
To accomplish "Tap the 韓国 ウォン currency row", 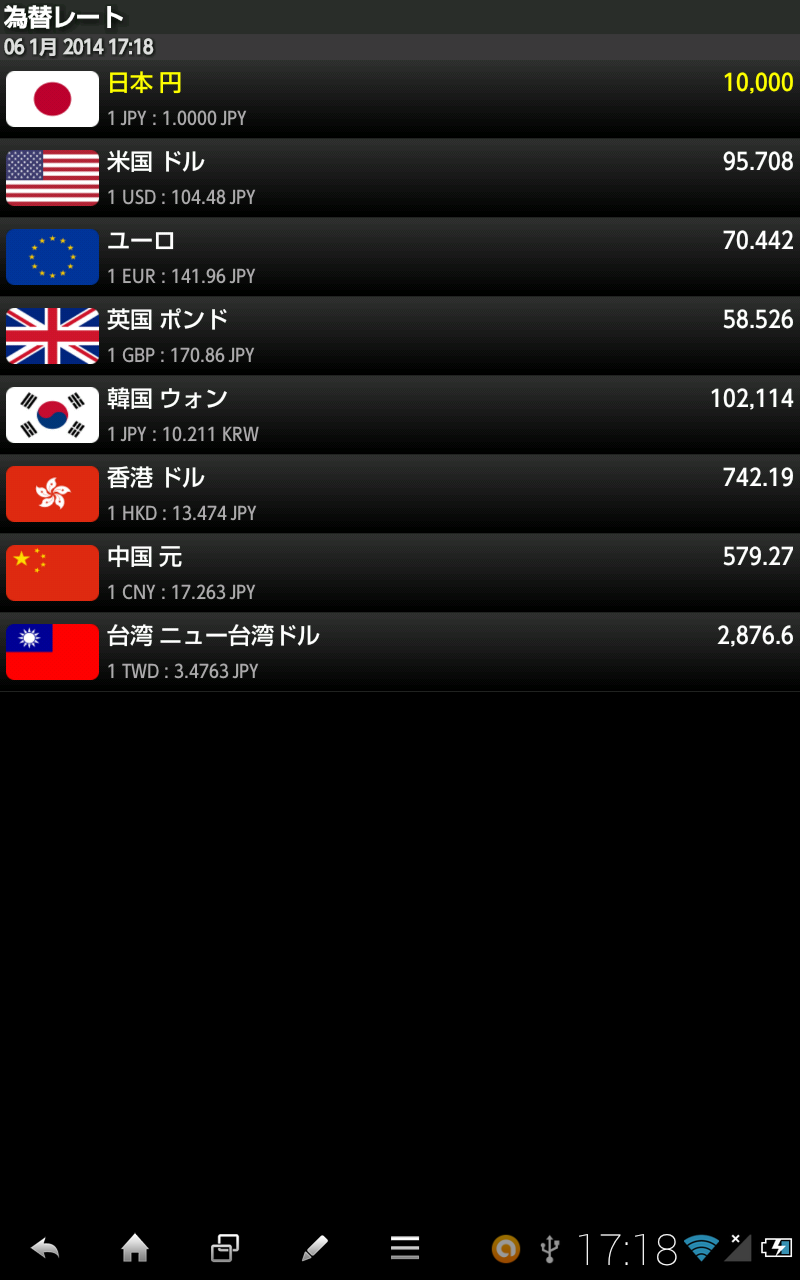I will pos(400,415).
